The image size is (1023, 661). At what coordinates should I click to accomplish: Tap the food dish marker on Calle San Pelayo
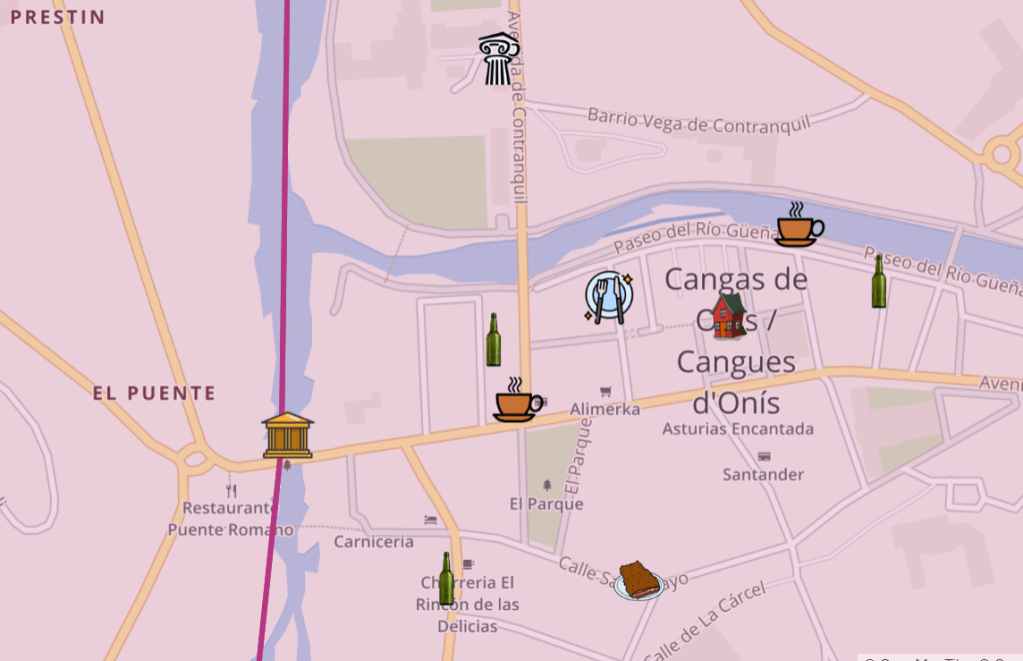point(639,581)
